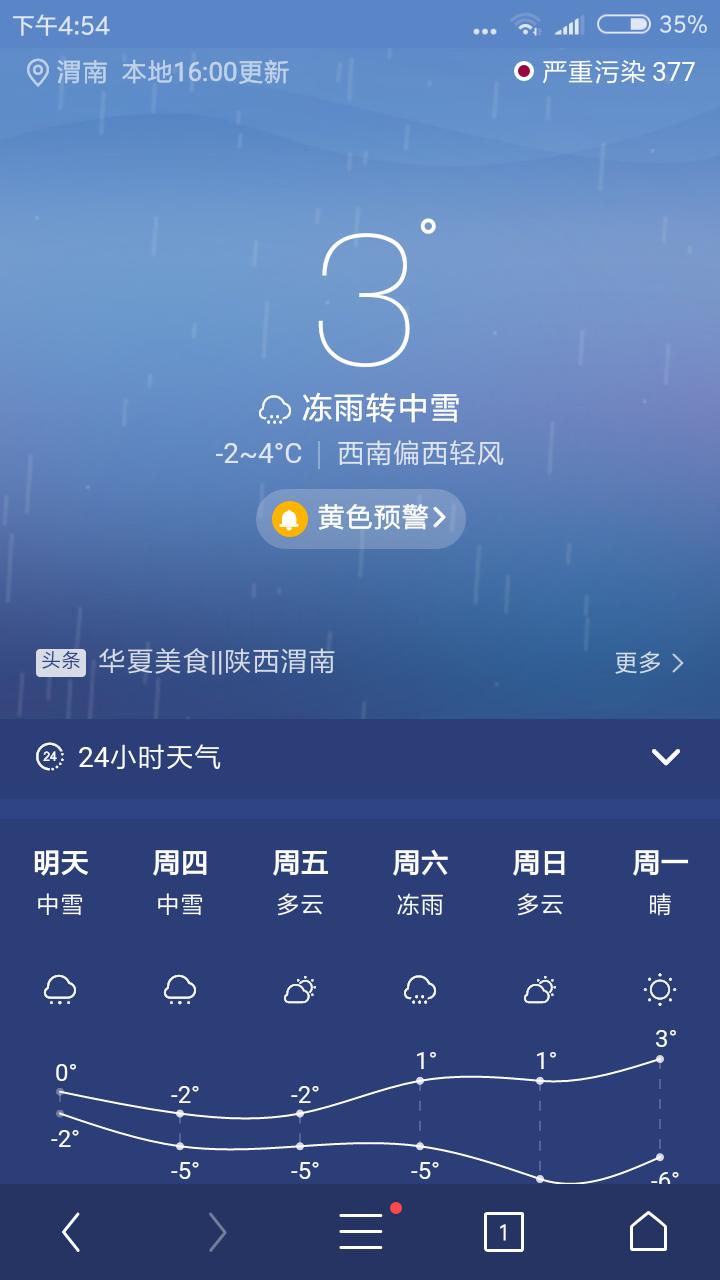Screen dimensions: 720x1280
Task: View 明天 中雪 forecast
Action: 60,882
